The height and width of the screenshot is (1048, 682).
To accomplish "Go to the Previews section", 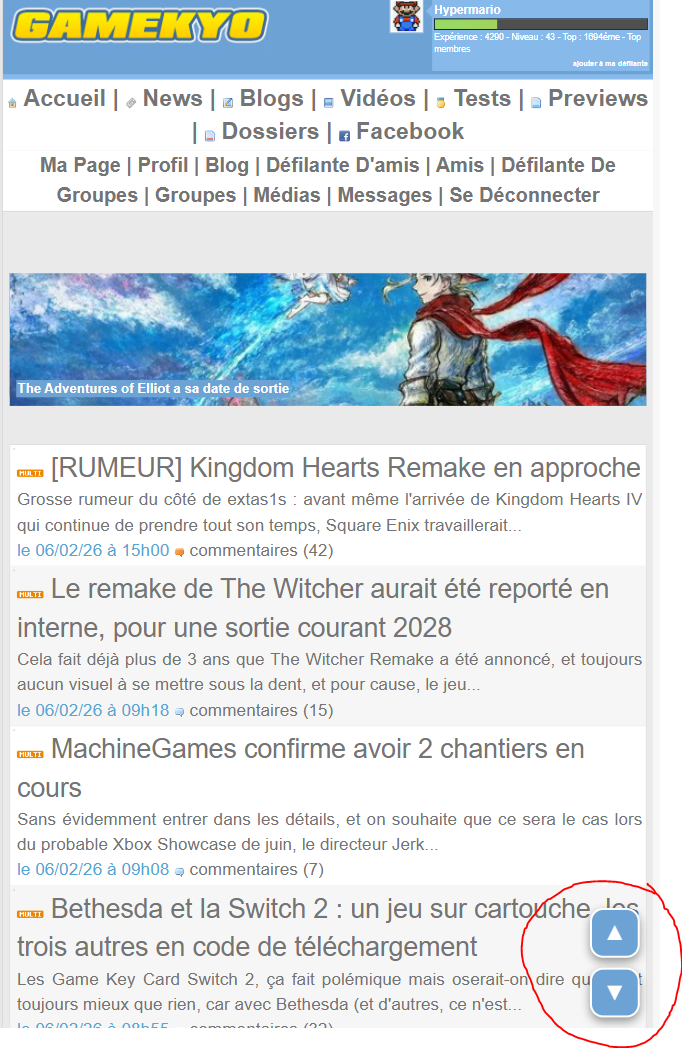I will pyautogui.click(x=597, y=99).
